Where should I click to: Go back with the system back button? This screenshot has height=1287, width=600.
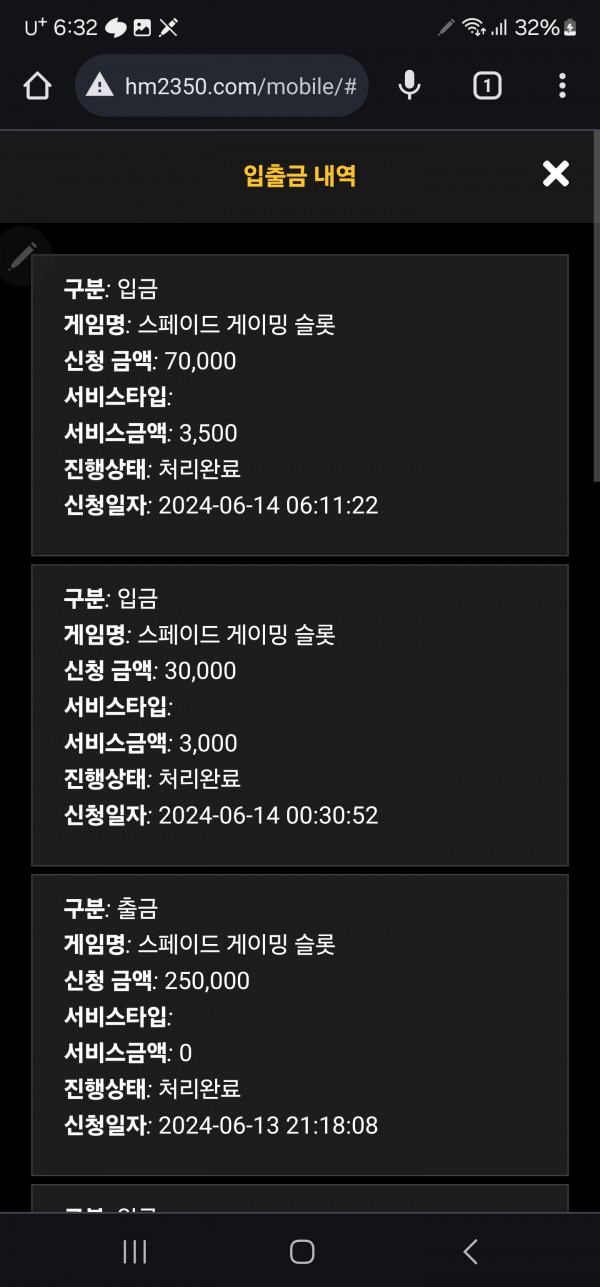pos(469,1251)
